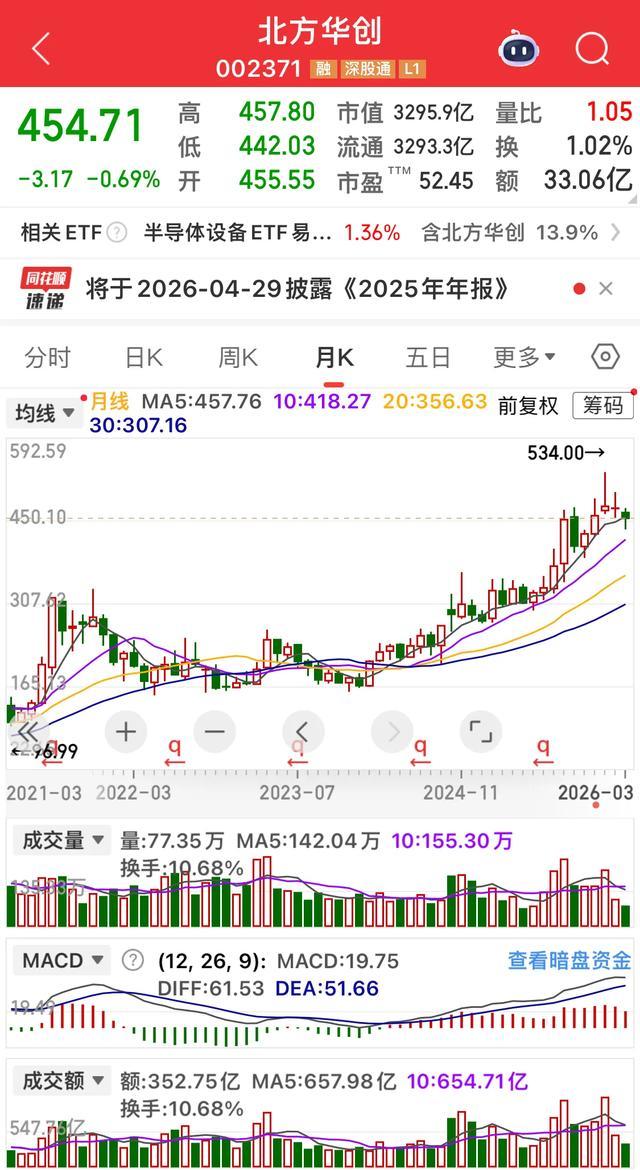Open the 2025年年报 disclosure notice
The image size is (640, 1170).
297,289
